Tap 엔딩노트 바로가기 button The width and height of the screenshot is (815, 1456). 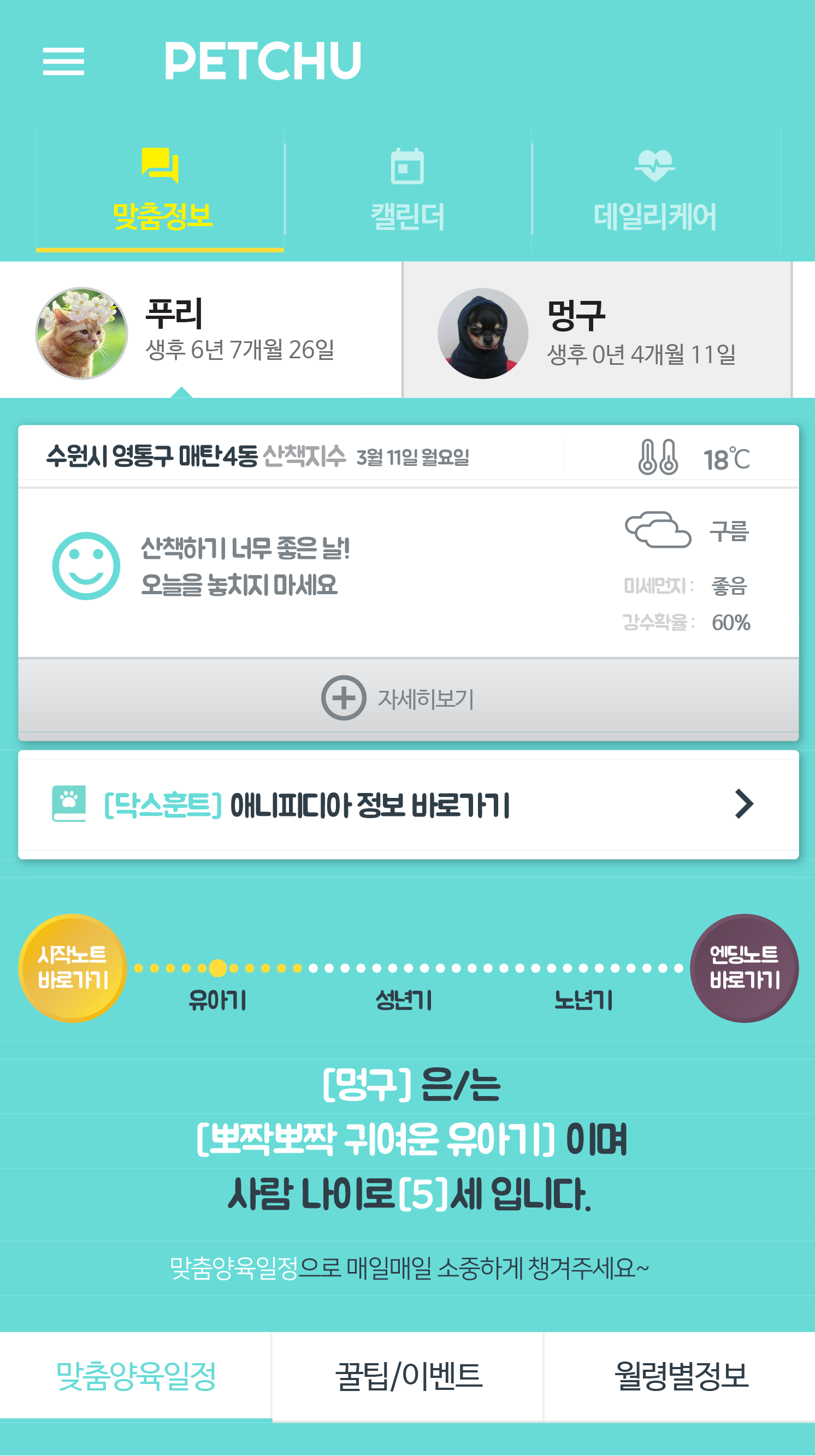pos(744,968)
